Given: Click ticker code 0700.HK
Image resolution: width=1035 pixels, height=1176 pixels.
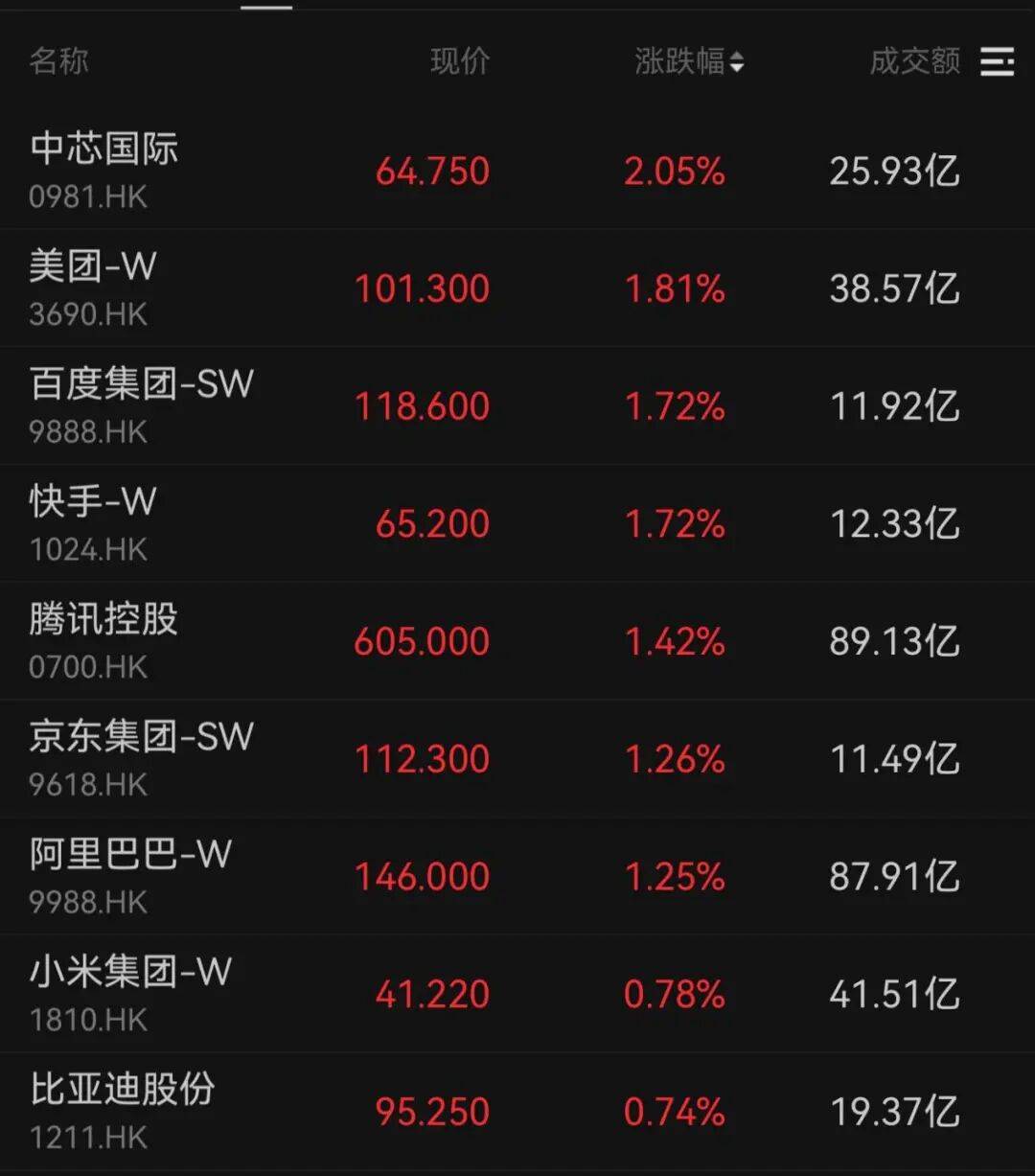Looking at the screenshot, I should coord(85,666).
